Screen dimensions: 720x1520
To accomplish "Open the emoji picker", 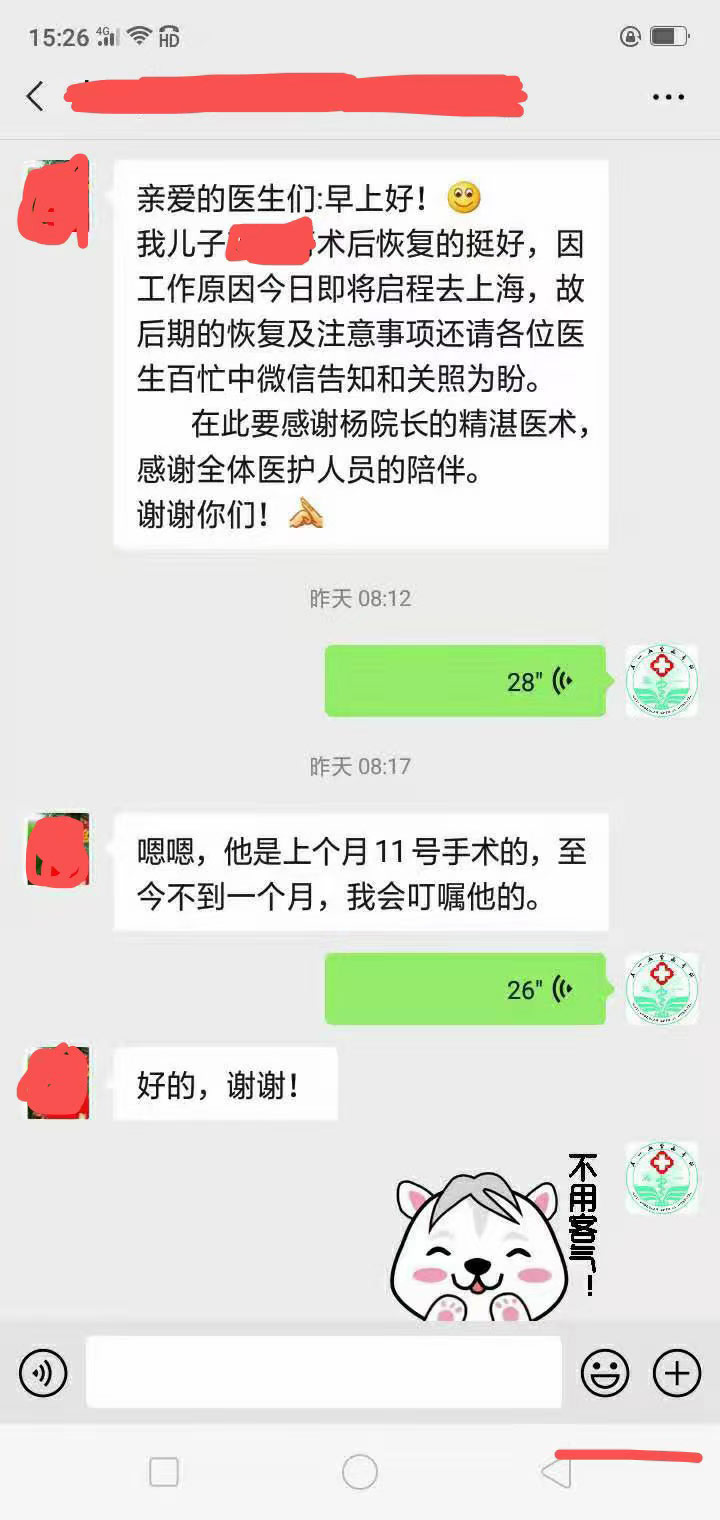I will (x=605, y=1372).
